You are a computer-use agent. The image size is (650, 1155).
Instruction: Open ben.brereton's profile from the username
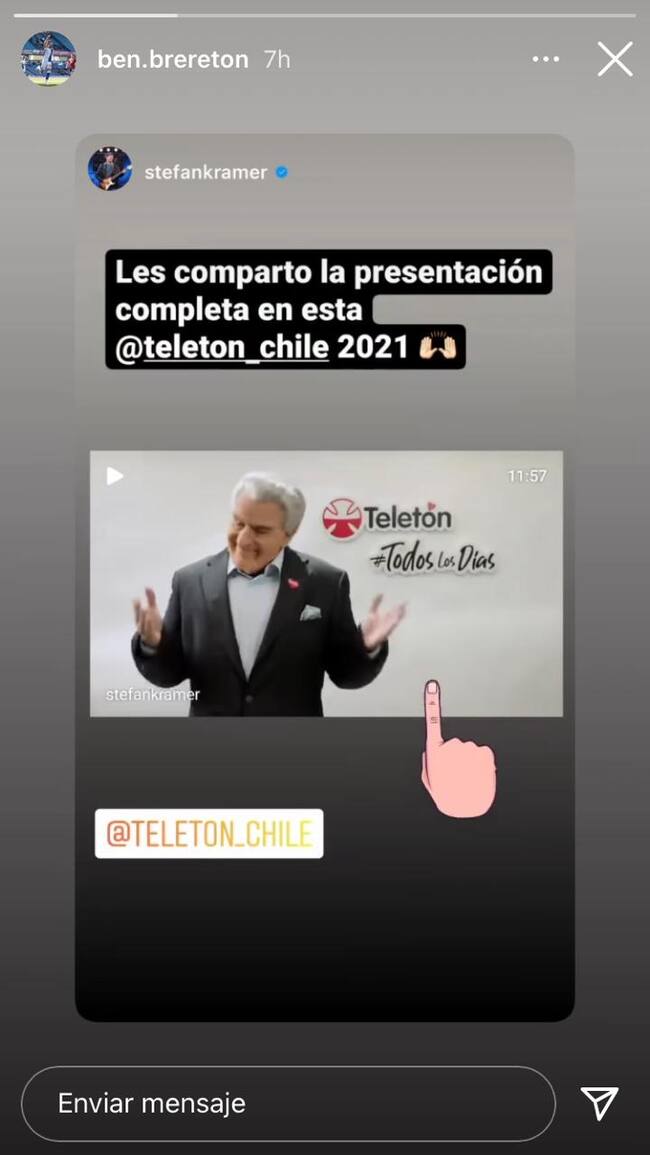[x=172, y=60]
